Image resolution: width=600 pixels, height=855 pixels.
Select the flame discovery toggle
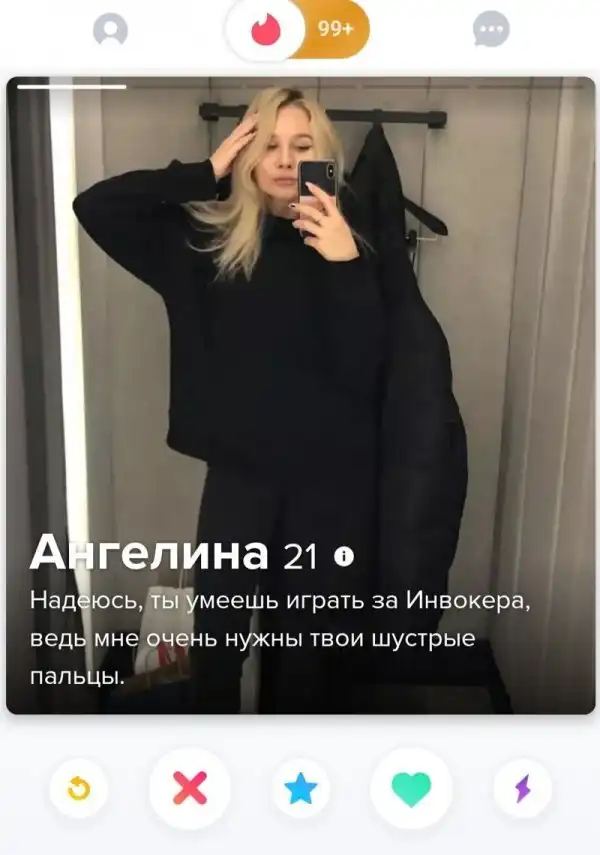(x=265, y=29)
